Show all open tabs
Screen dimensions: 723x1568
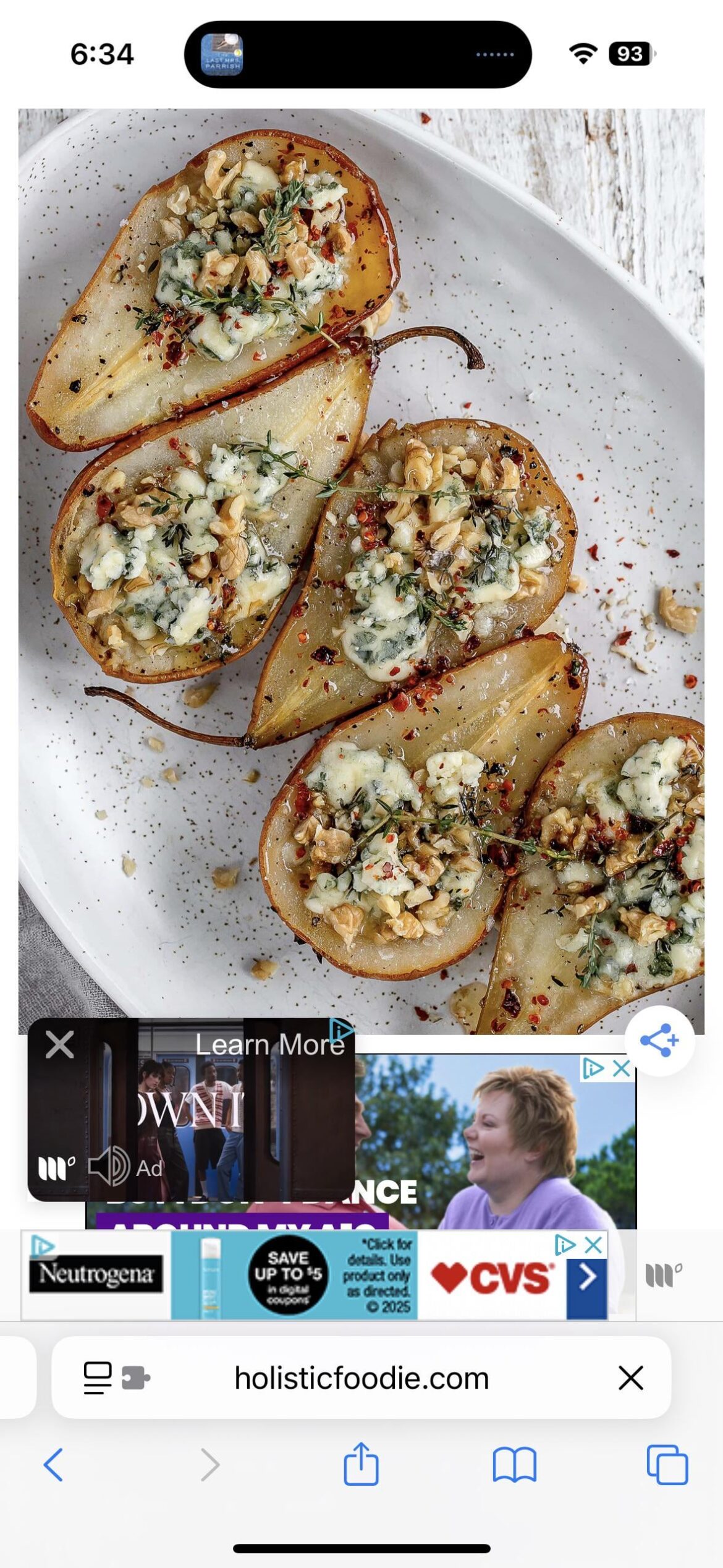point(667,1464)
